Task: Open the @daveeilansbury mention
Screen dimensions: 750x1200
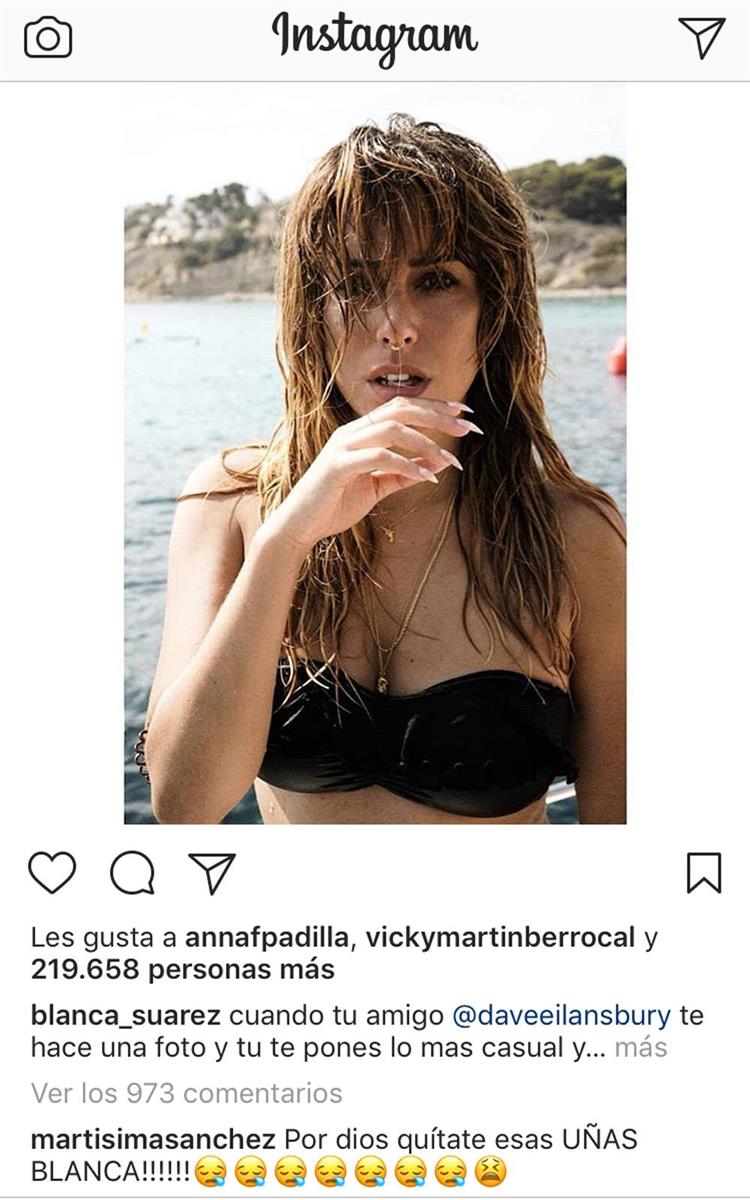Action: pyautogui.click(x=561, y=1016)
